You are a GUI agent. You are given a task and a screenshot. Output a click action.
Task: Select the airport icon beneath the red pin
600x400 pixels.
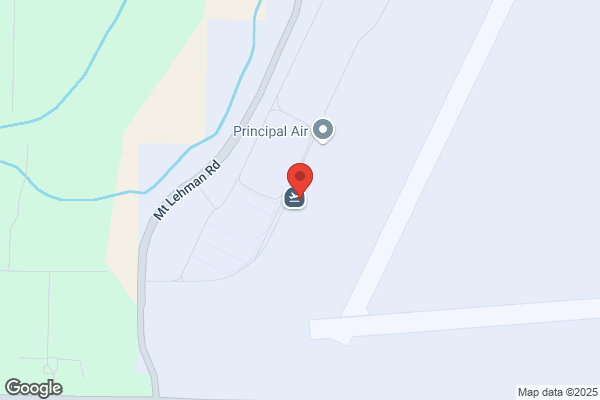294,198
